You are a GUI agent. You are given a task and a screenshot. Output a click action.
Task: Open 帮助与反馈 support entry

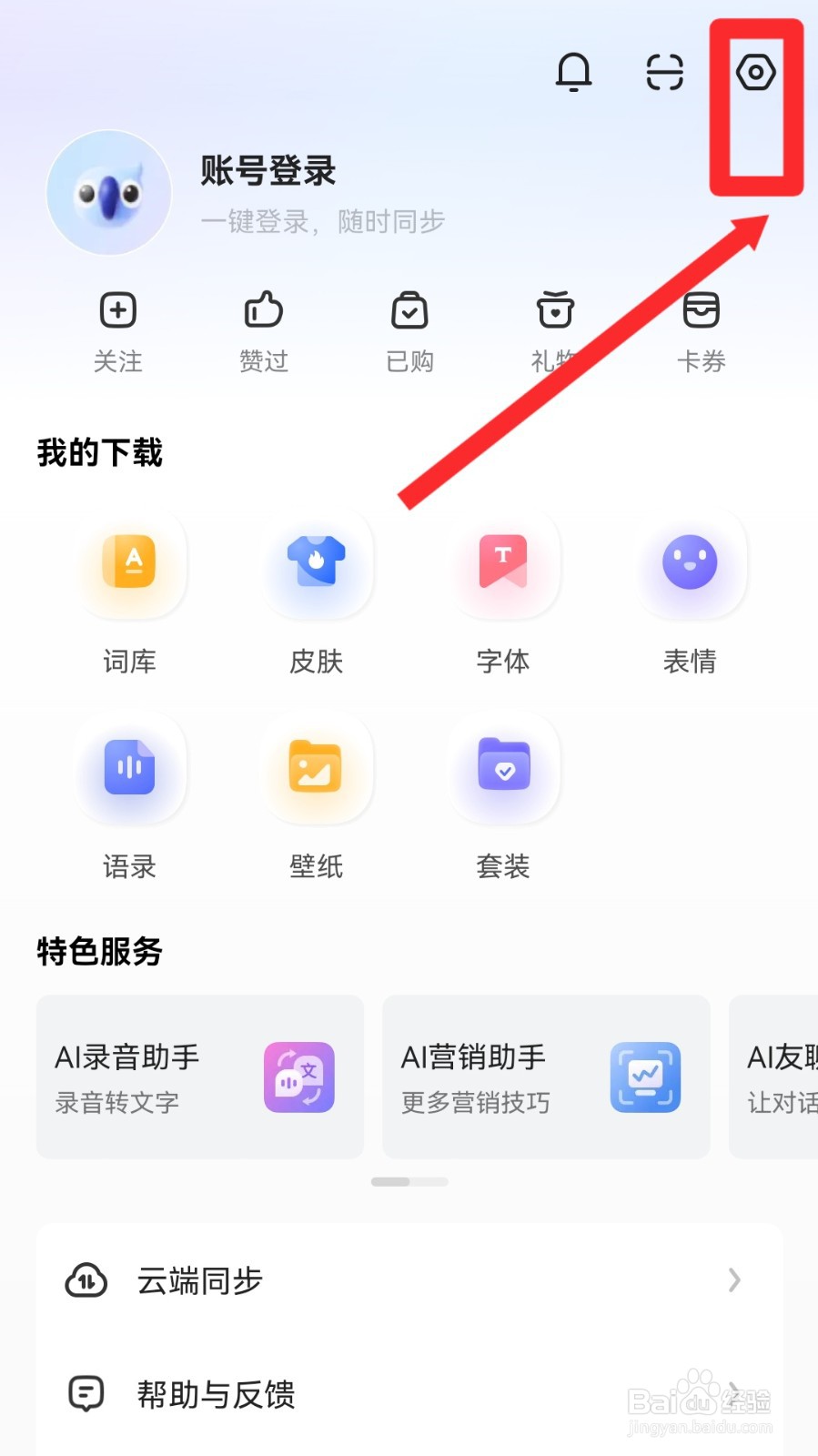pyautogui.click(x=215, y=1395)
